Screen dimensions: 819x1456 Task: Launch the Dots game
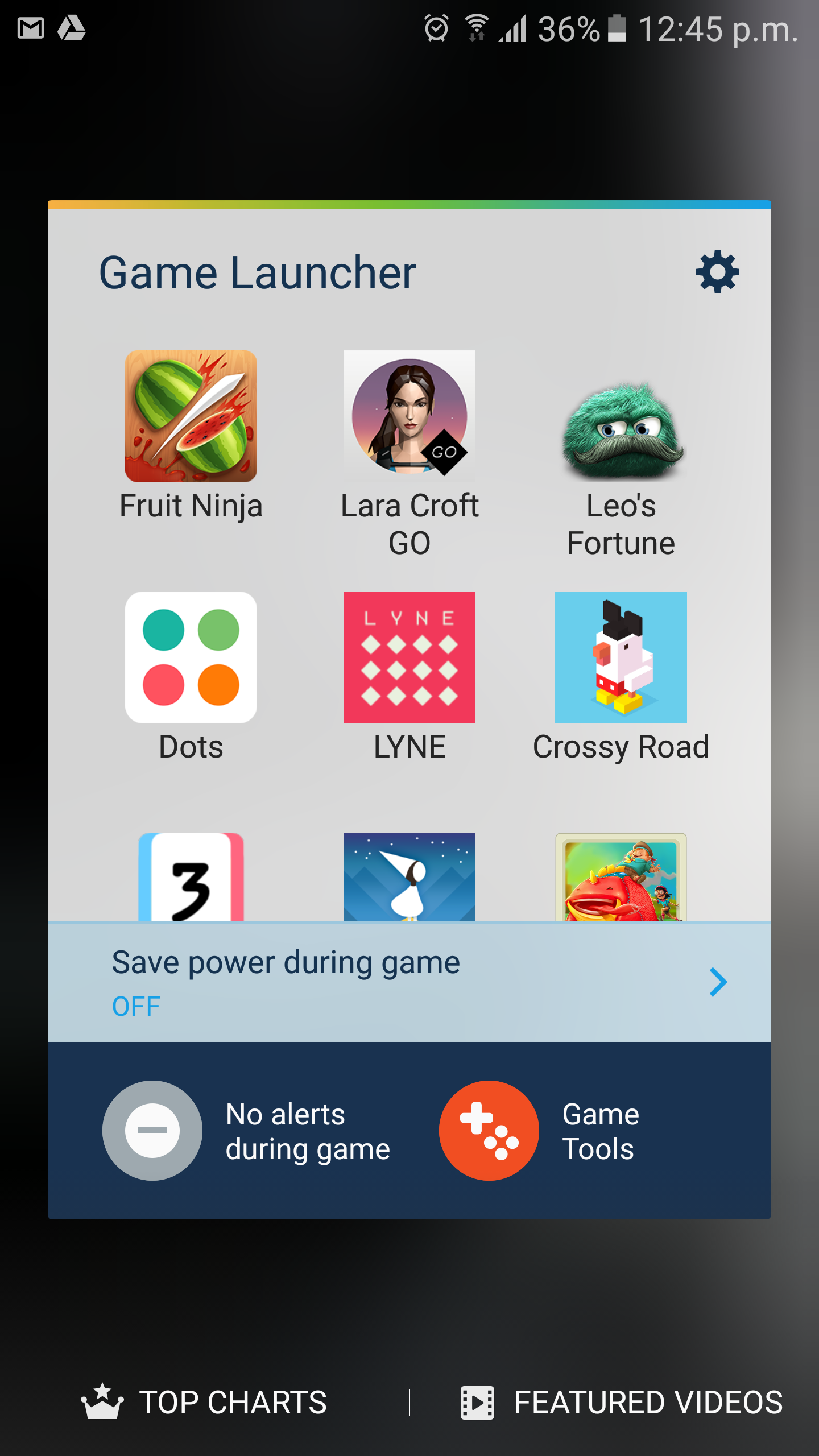pos(191,657)
